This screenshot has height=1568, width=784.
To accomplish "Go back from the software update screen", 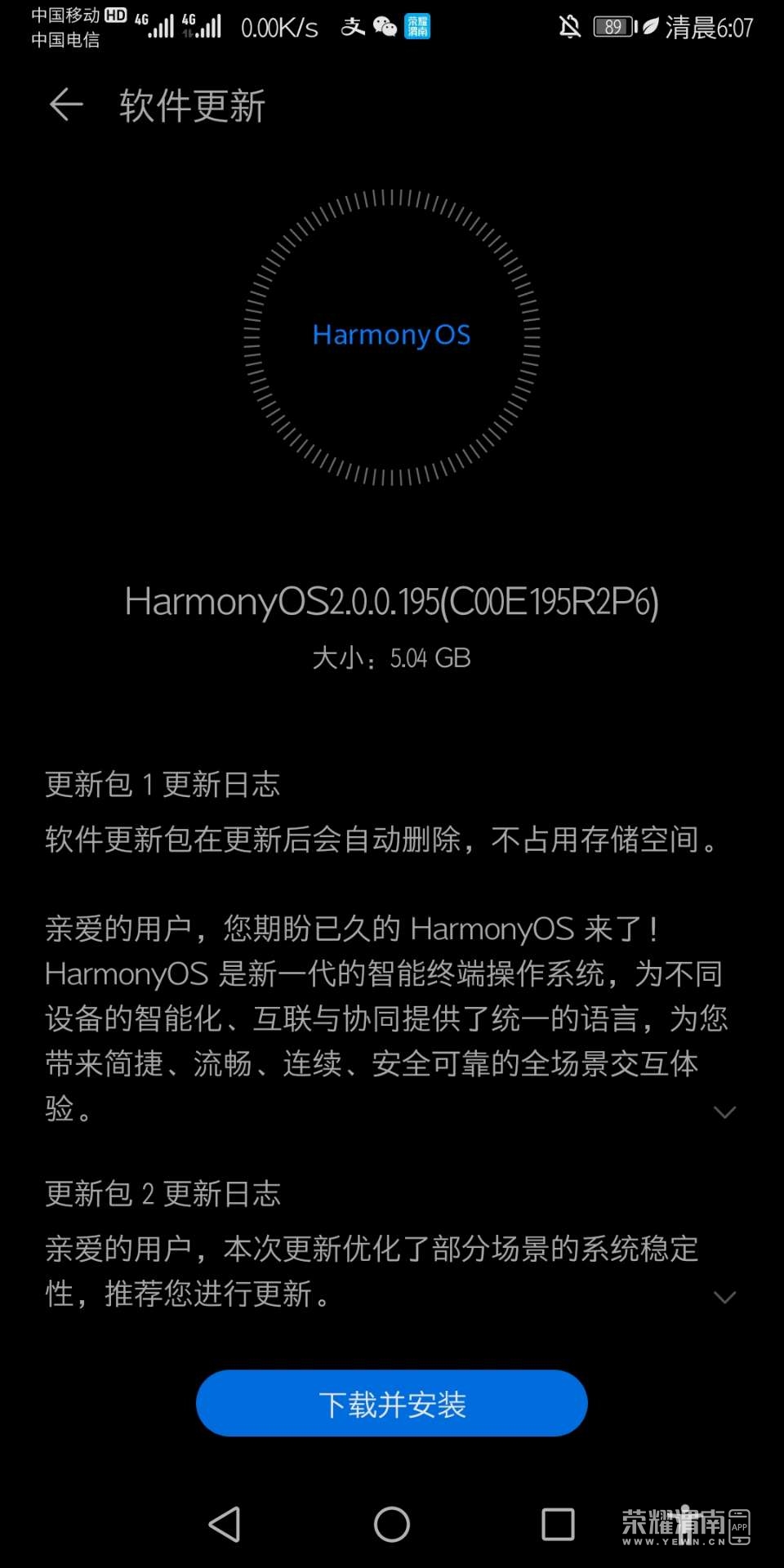I will click(66, 105).
